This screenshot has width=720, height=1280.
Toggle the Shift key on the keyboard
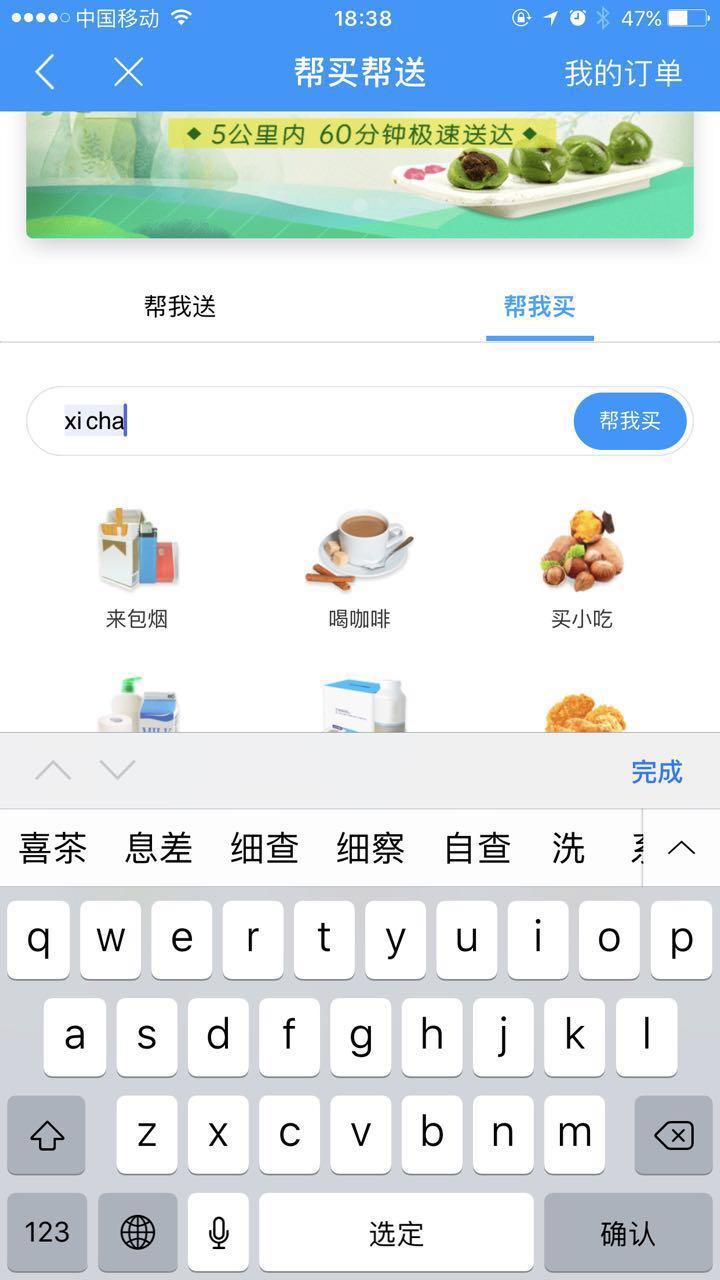[x=47, y=1134]
